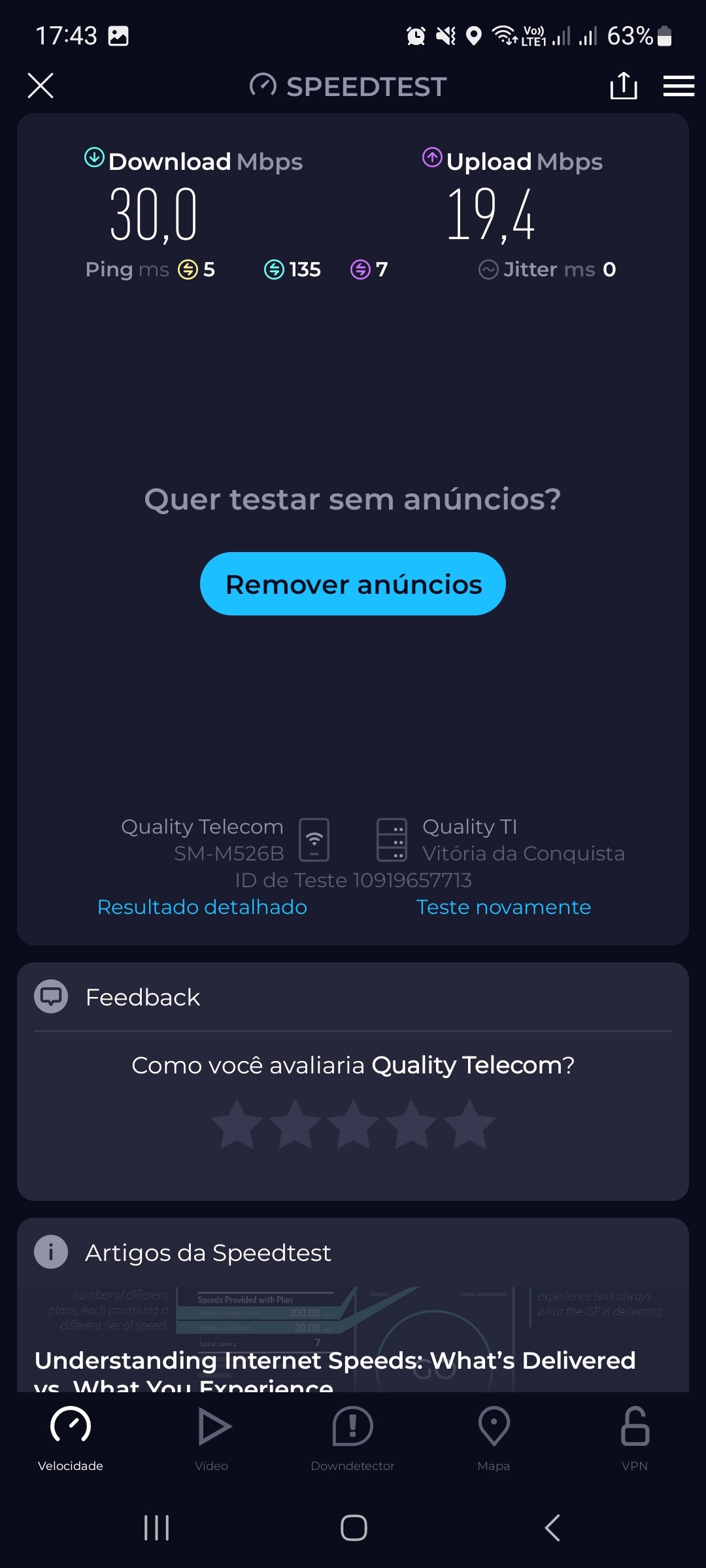Give Quality Telecom a one-star rating

point(237,1124)
